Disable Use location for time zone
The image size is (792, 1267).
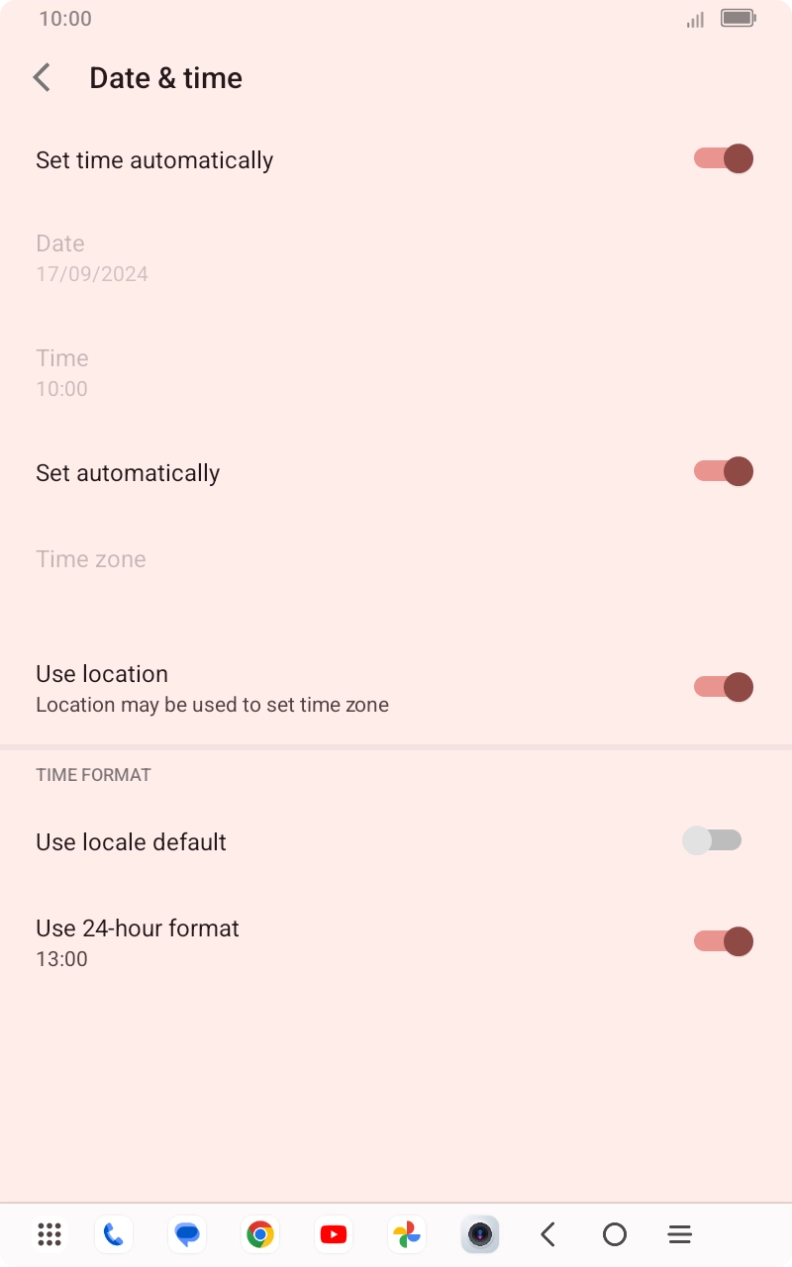(x=722, y=687)
